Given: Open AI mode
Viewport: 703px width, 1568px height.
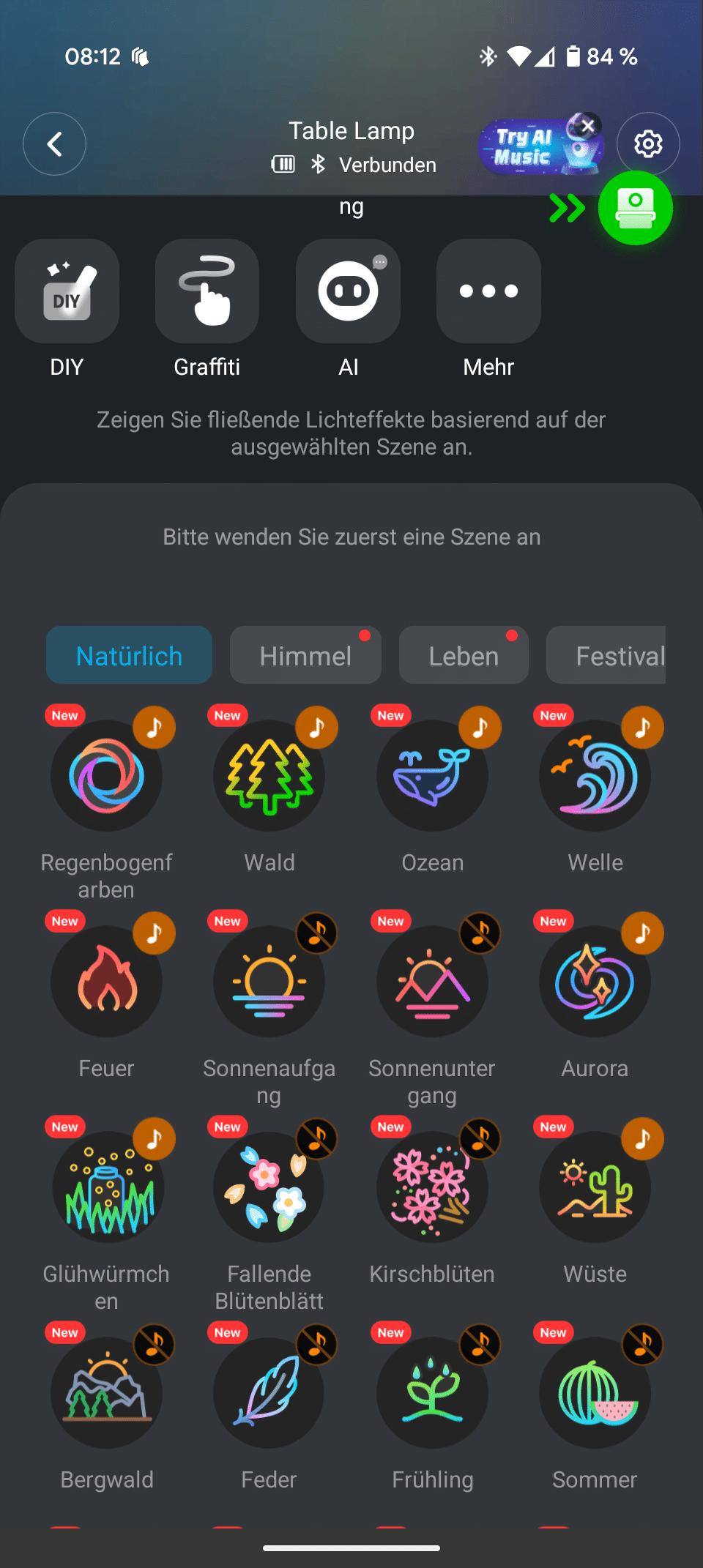Looking at the screenshot, I should pos(348,291).
